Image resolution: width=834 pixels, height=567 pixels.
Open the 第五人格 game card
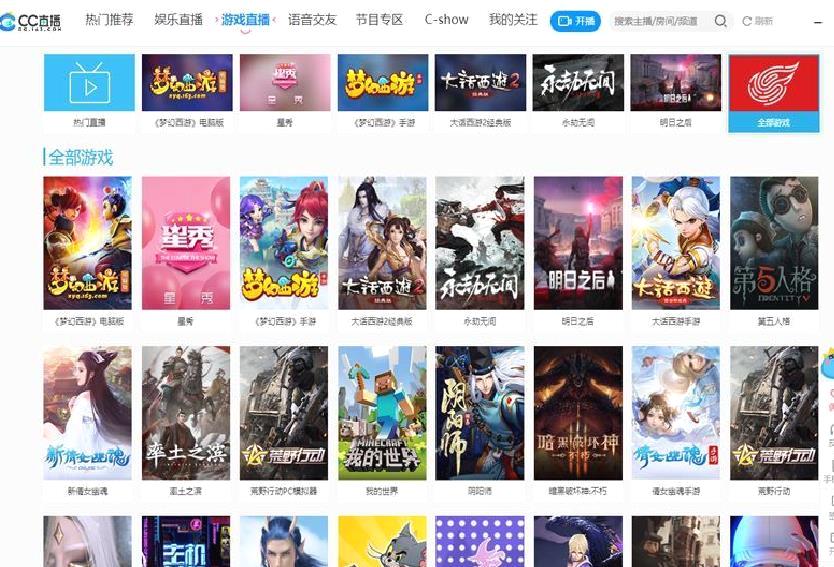773,244
